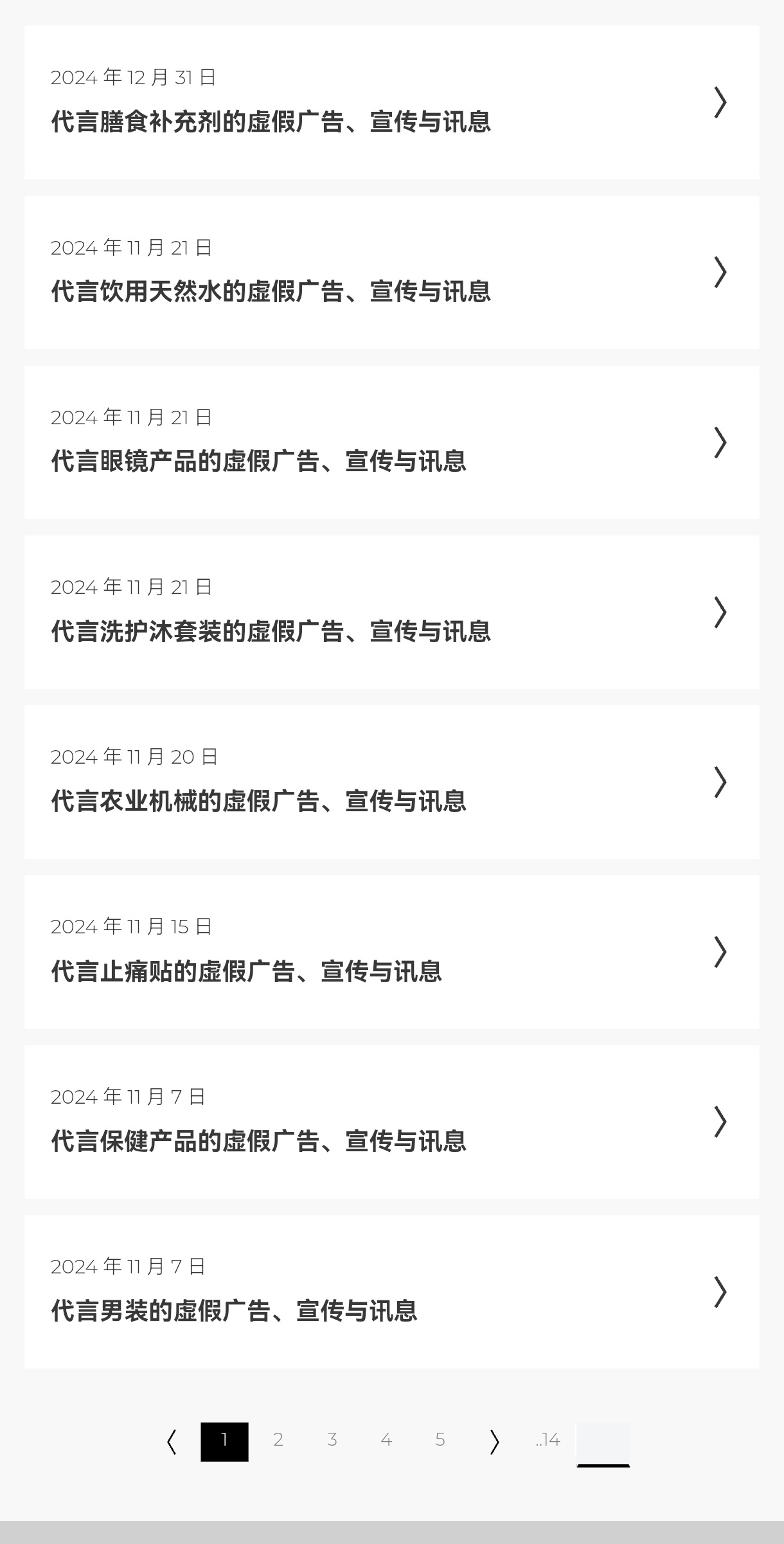Open the 止痛贴 false advertising notice

(246, 971)
